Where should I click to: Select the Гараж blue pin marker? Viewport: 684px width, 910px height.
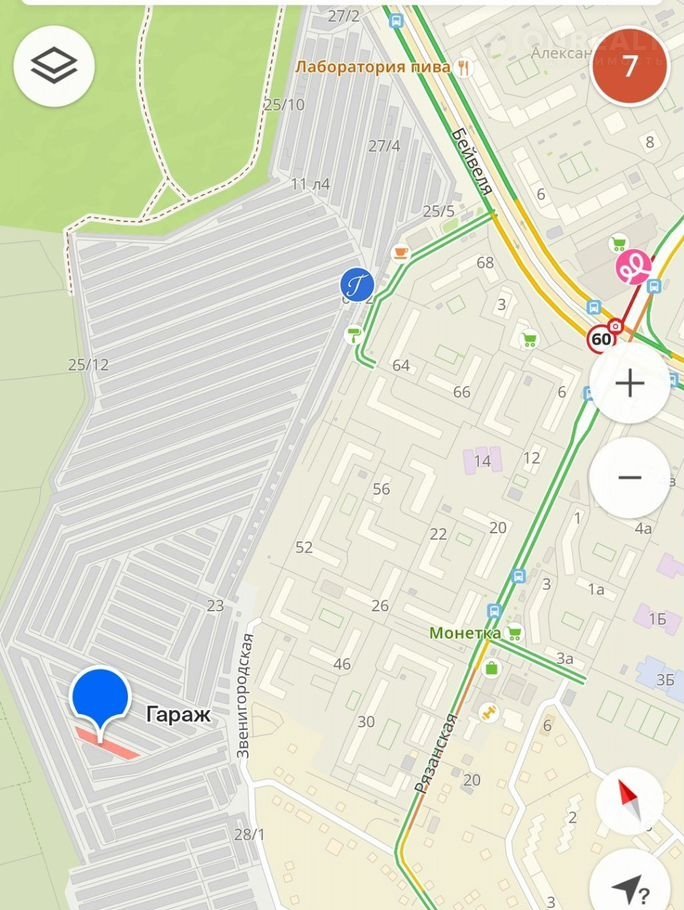tap(100, 699)
